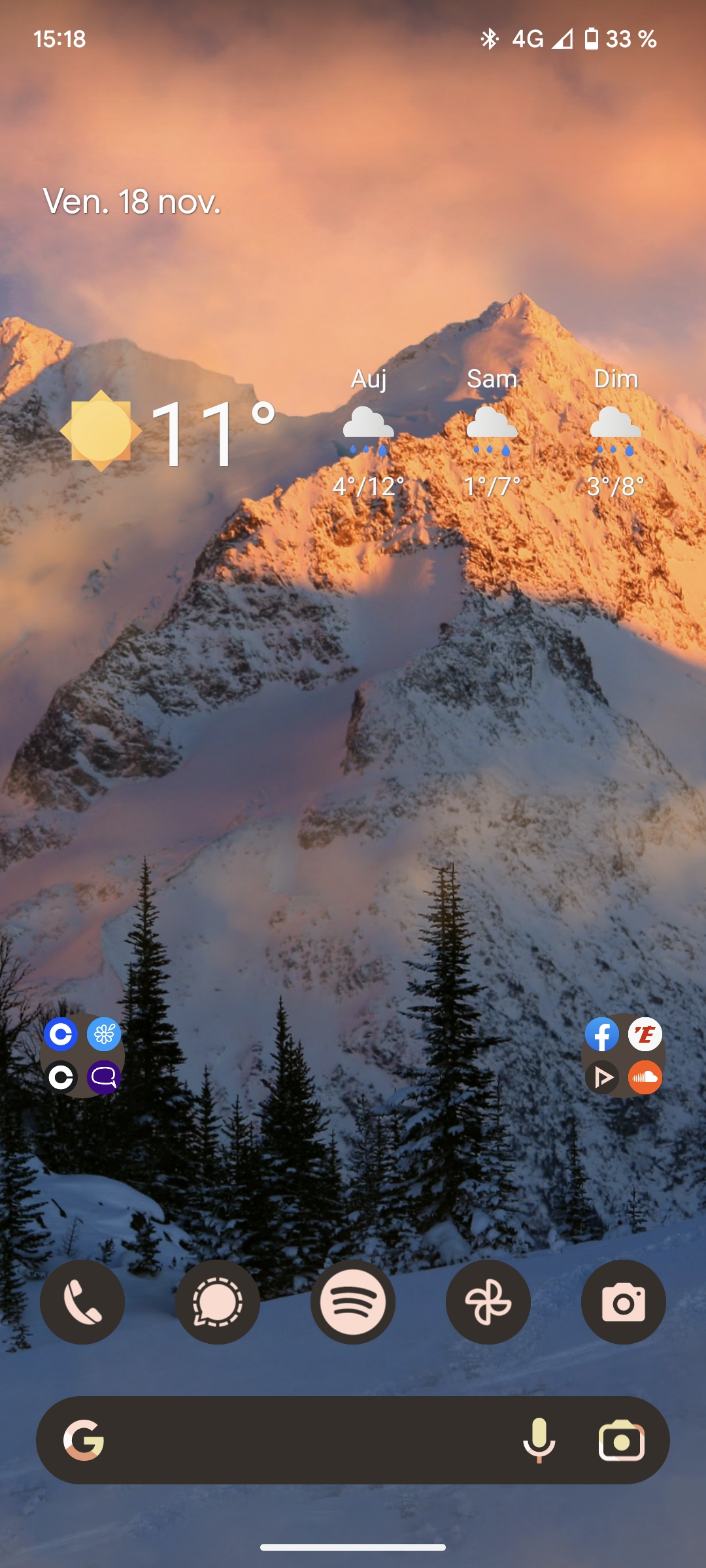
Task: Launch the Signal messaging app
Action: click(218, 1302)
